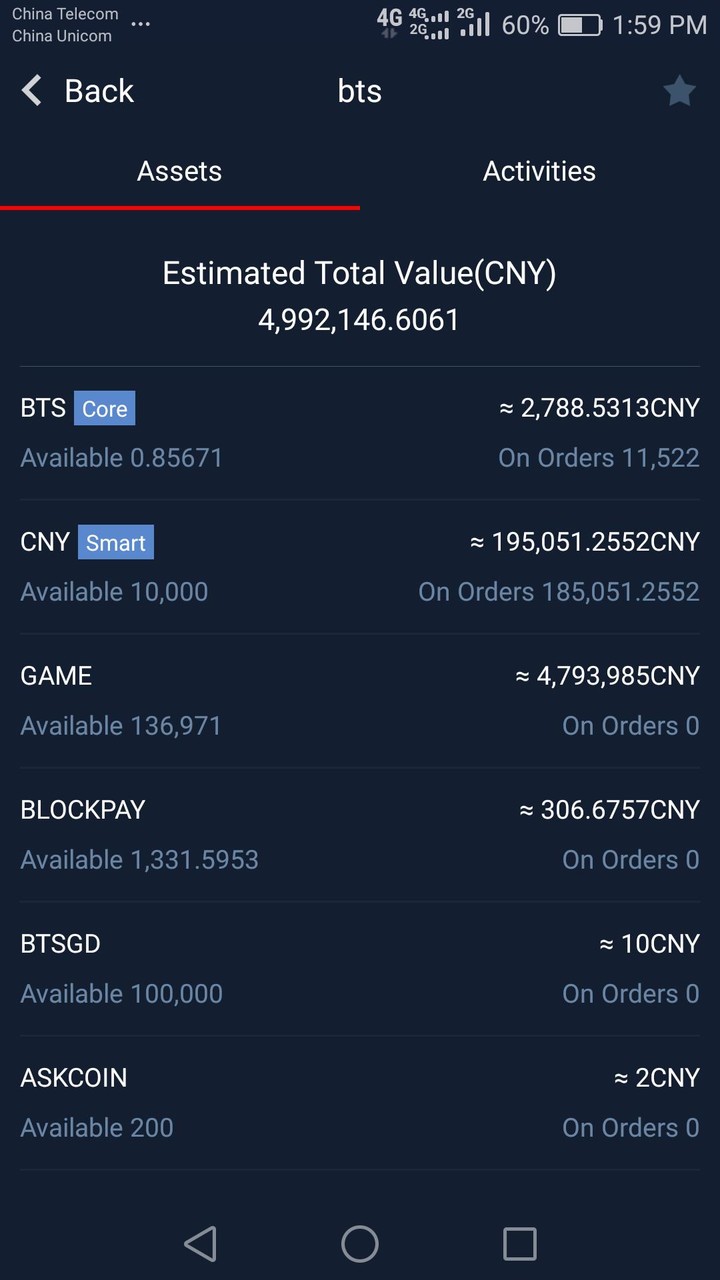Screen dimensions: 720x1280
Task: Tap the Wi-Fi style signal bars icon
Action: pos(473,25)
